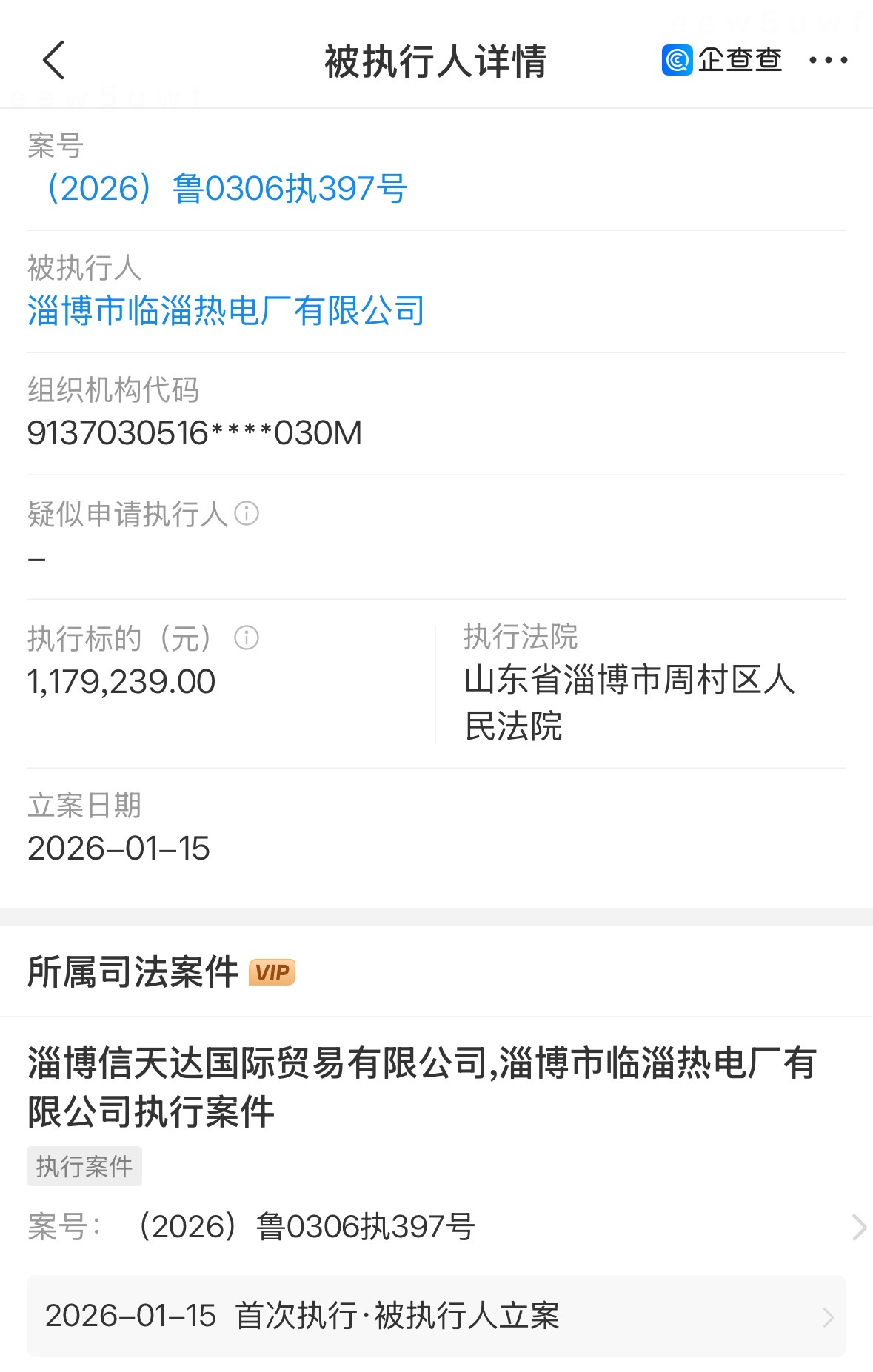Open company 淄博市临淄热电厂有限公司 link

[x=226, y=310]
